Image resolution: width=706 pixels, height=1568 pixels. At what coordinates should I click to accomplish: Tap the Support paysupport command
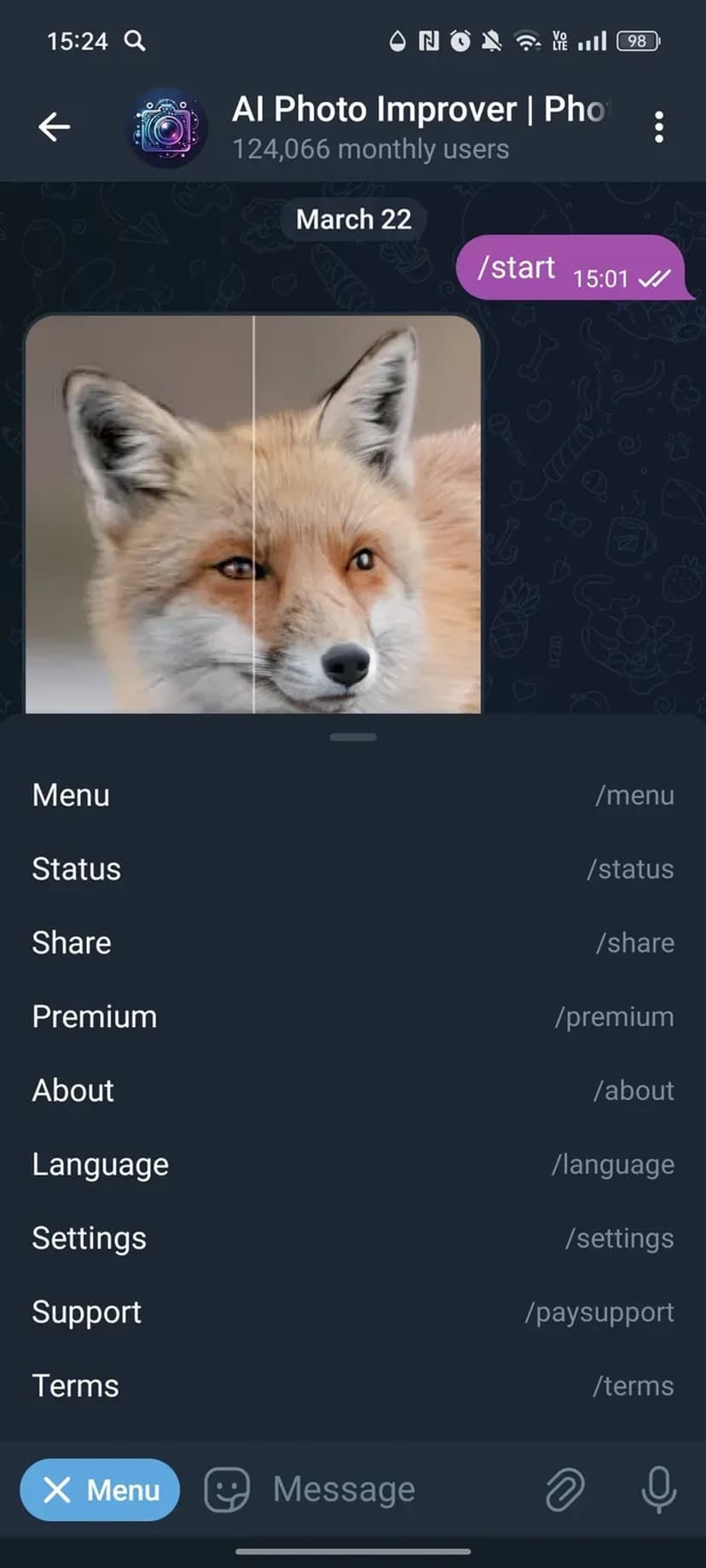click(353, 1312)
